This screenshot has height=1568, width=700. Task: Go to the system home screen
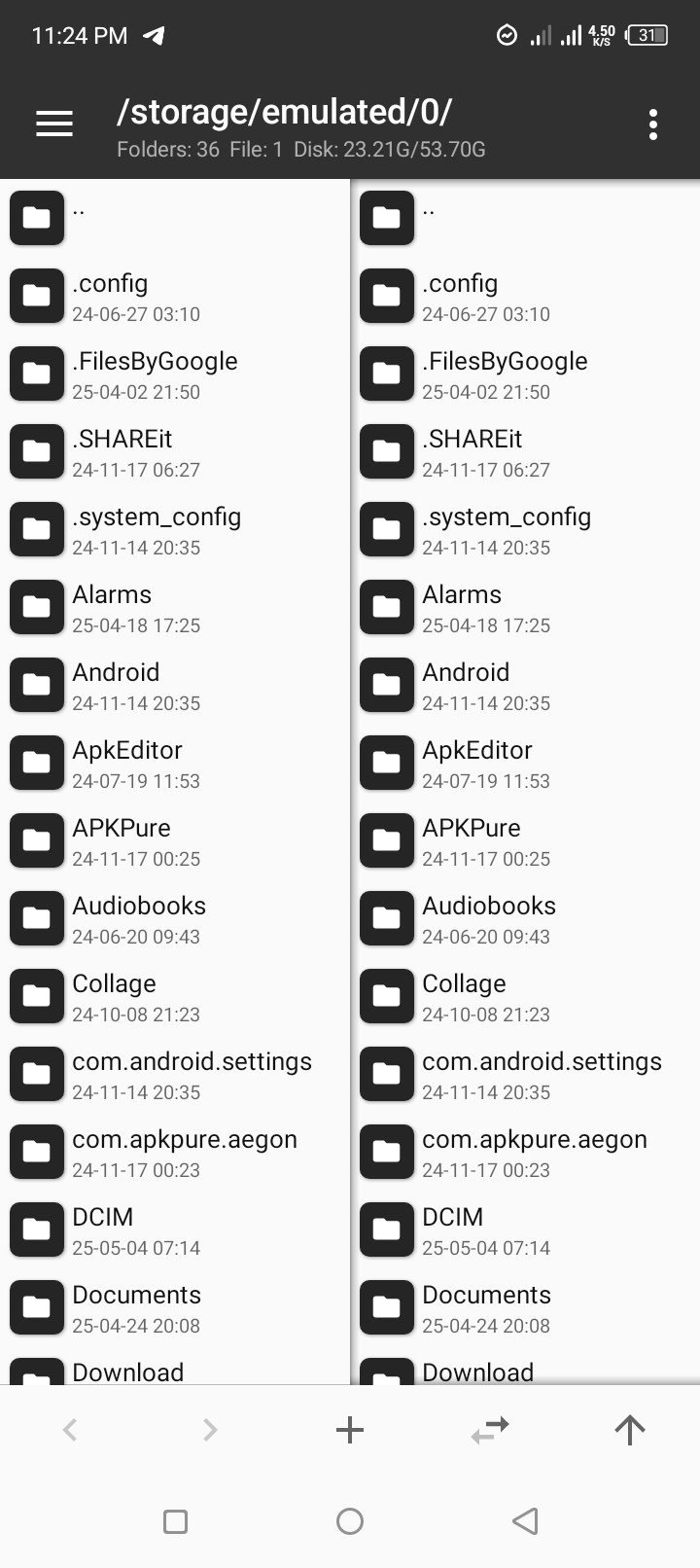[350, 1520]
